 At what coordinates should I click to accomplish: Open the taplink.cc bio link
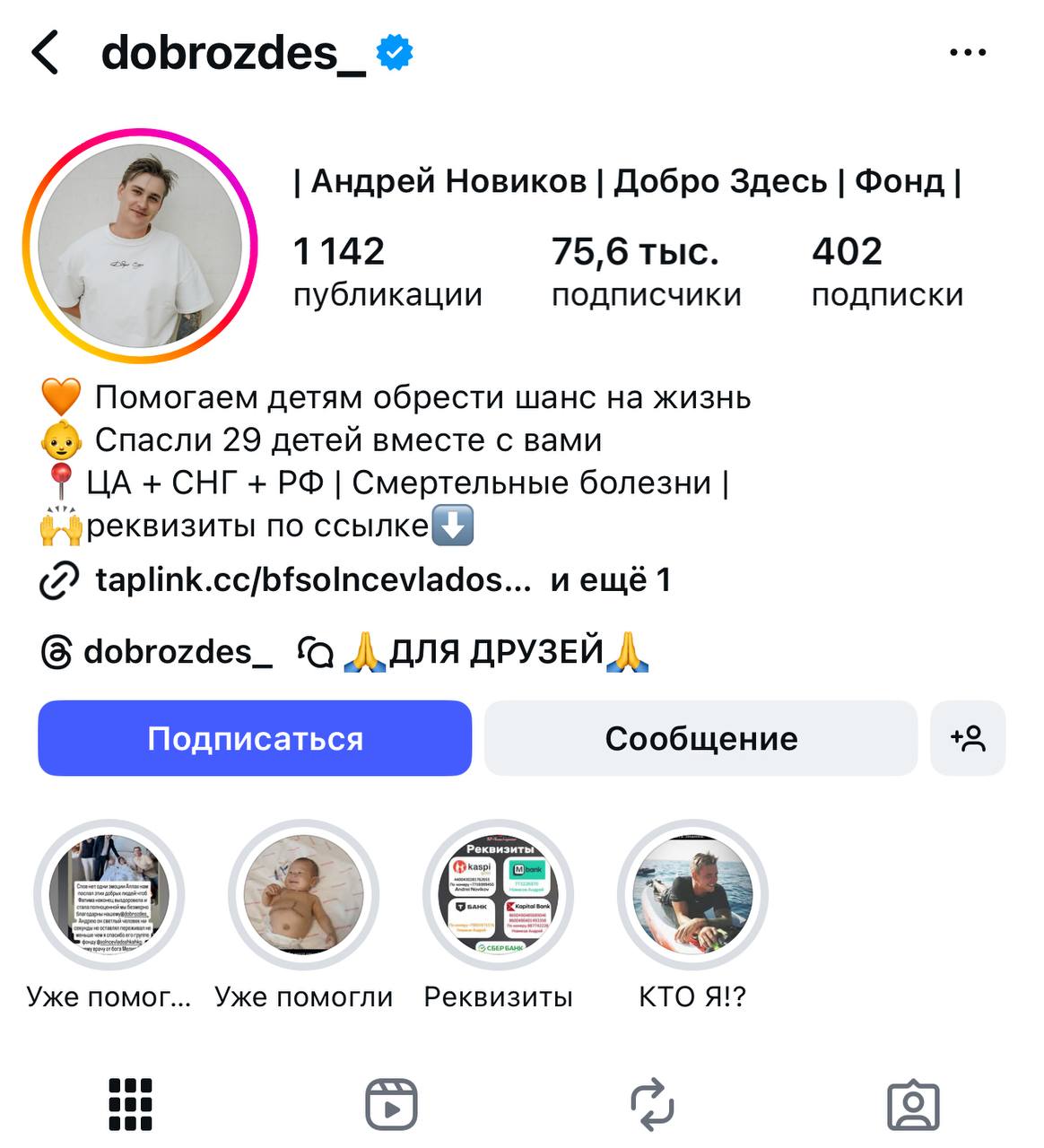point(313,580)
